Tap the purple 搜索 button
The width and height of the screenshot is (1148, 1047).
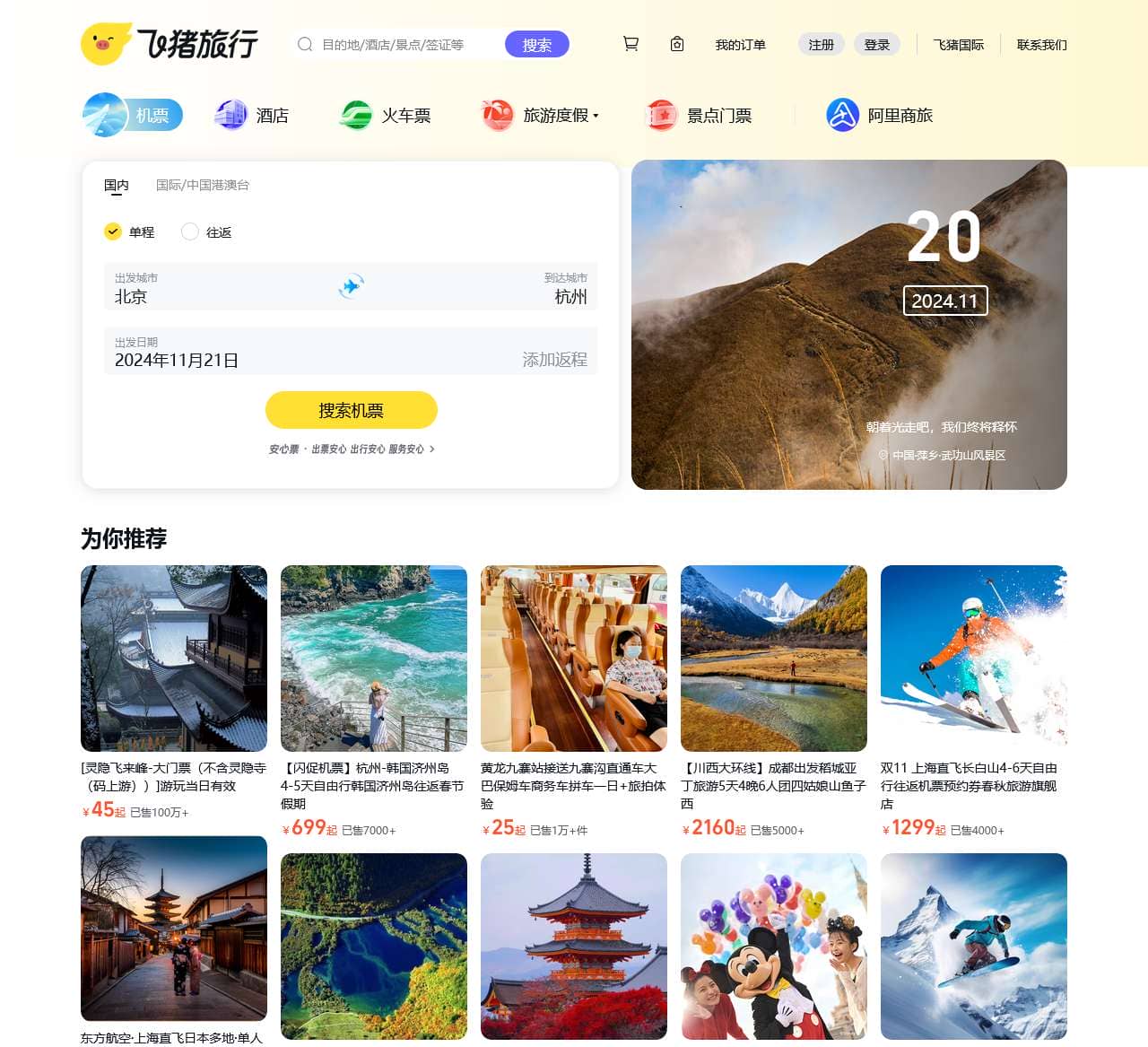tap(536, 45)
